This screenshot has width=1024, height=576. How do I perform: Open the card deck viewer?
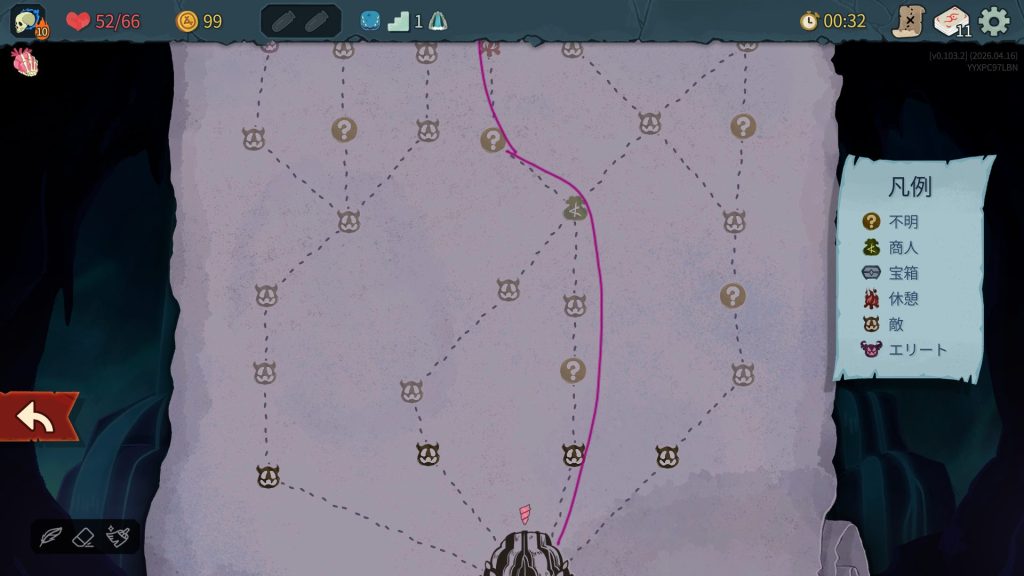coord(951,20)
